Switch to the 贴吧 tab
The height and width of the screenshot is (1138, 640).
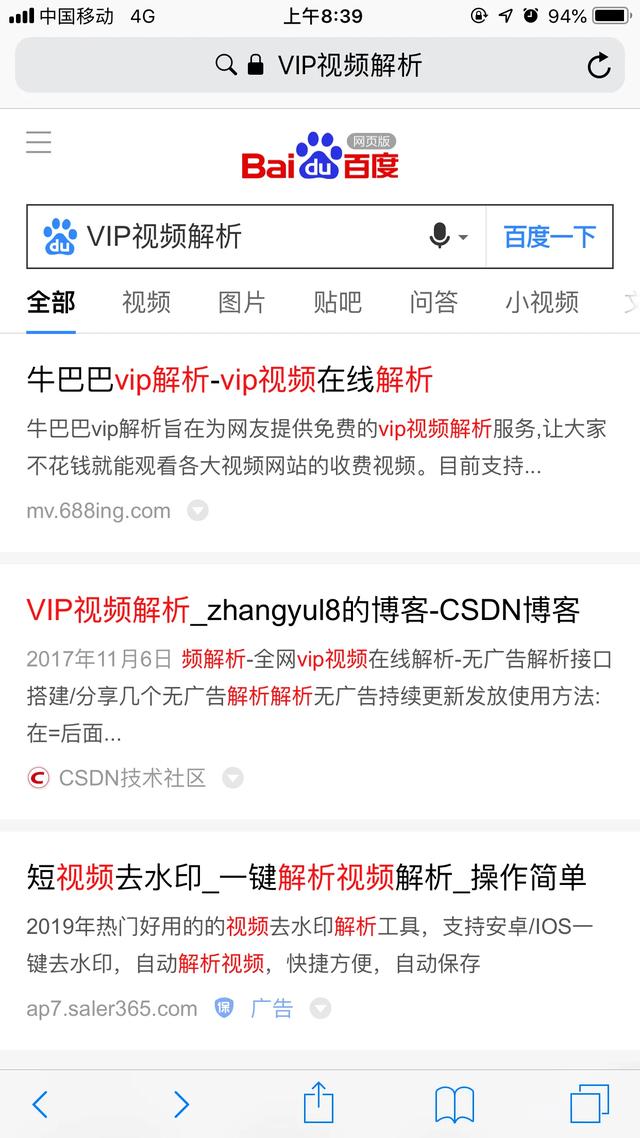tap(338, 302)
